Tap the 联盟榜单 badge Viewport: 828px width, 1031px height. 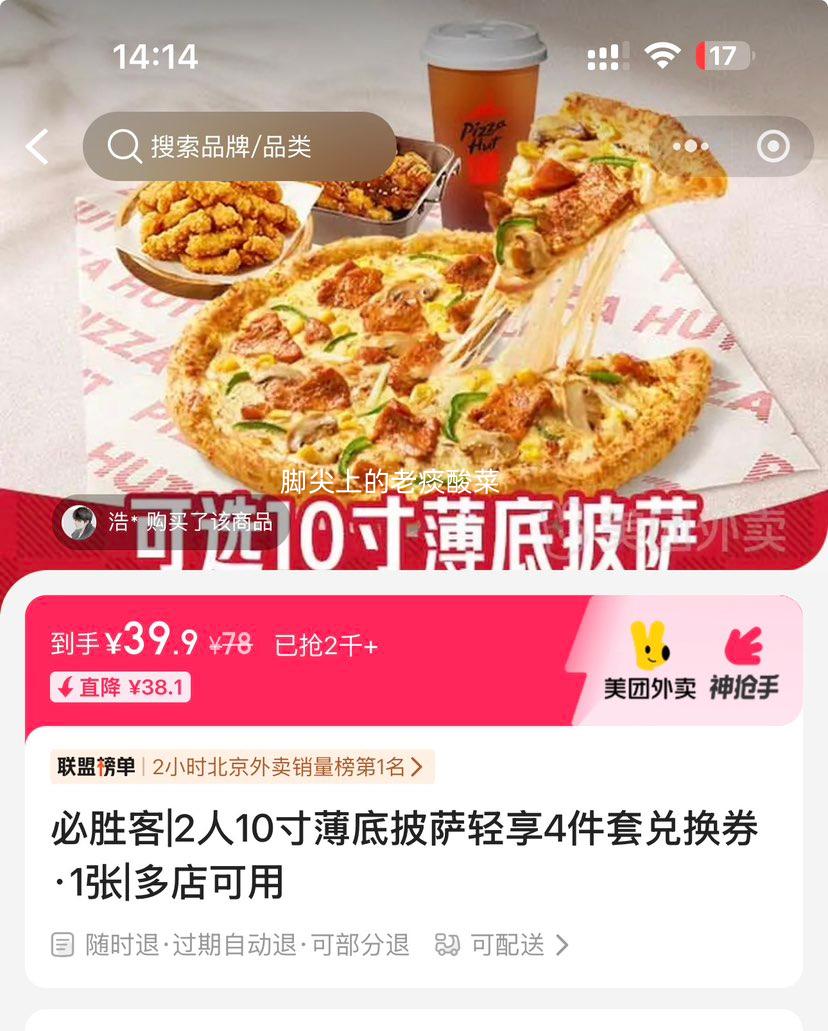click(97, 765)
